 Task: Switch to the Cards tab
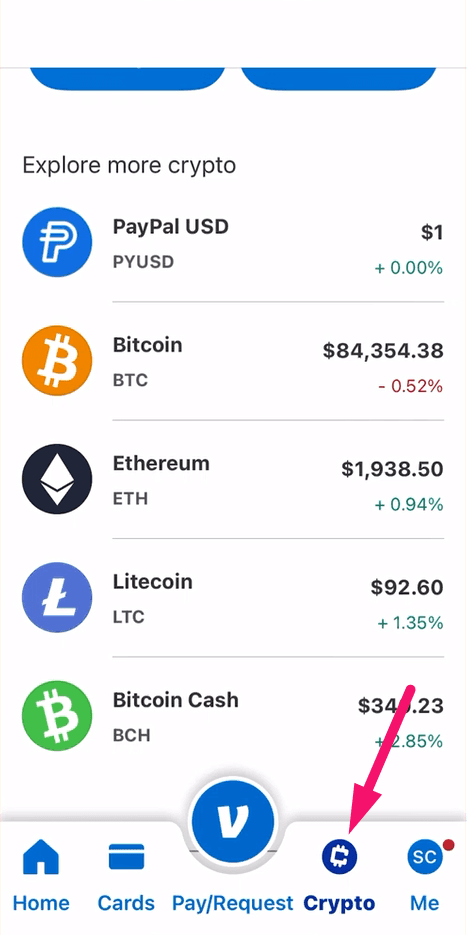(126, 874)
